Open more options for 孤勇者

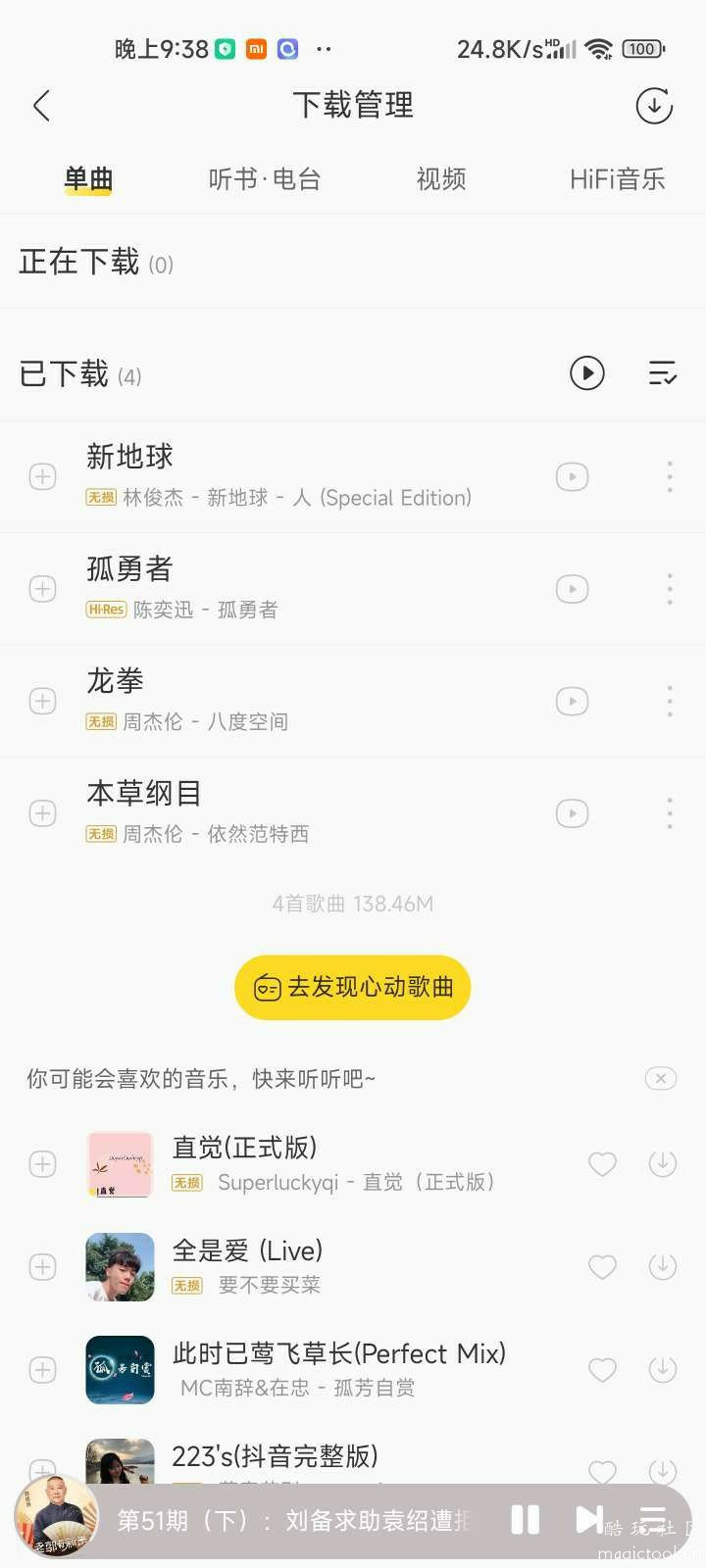click(x=670, y=589)
